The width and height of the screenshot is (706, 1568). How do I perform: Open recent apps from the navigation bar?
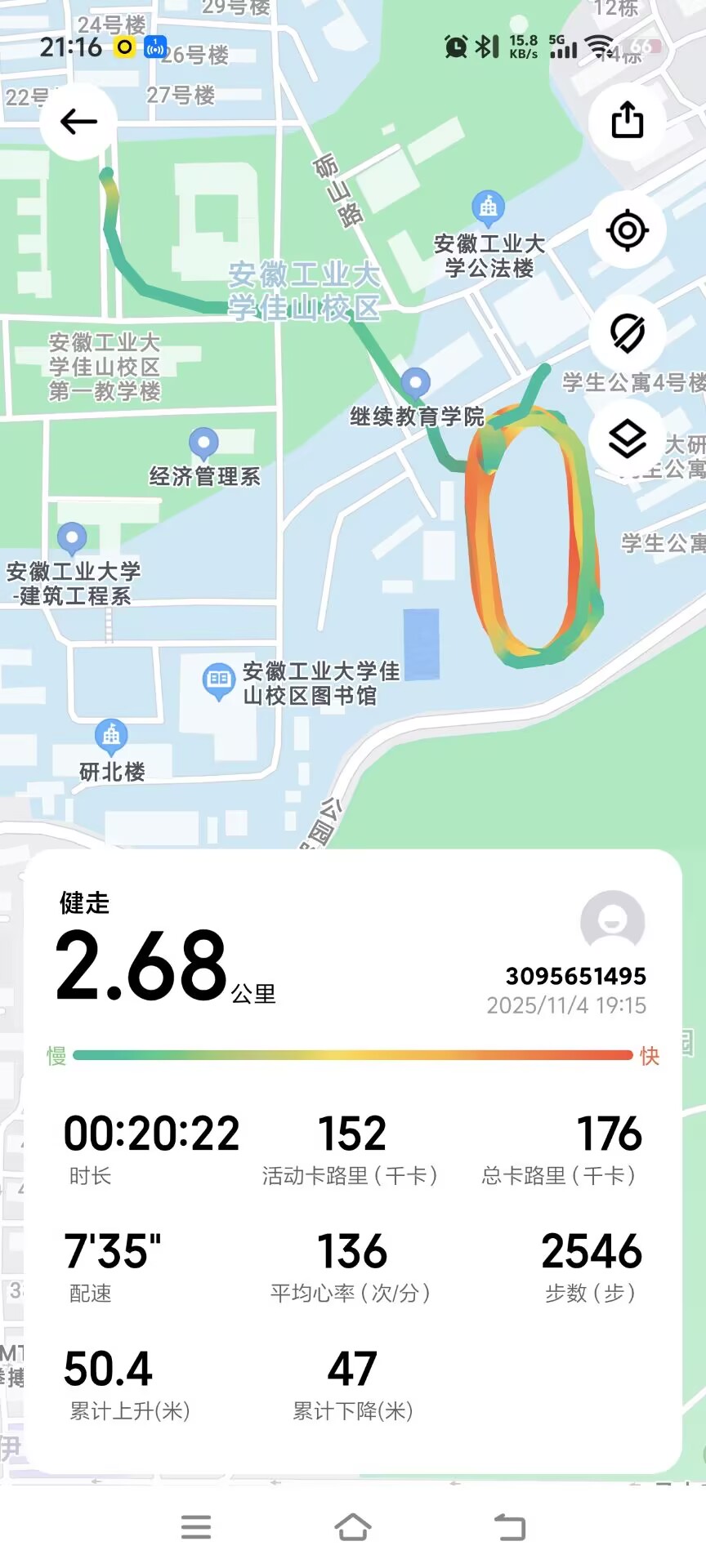coord(196,1526)
